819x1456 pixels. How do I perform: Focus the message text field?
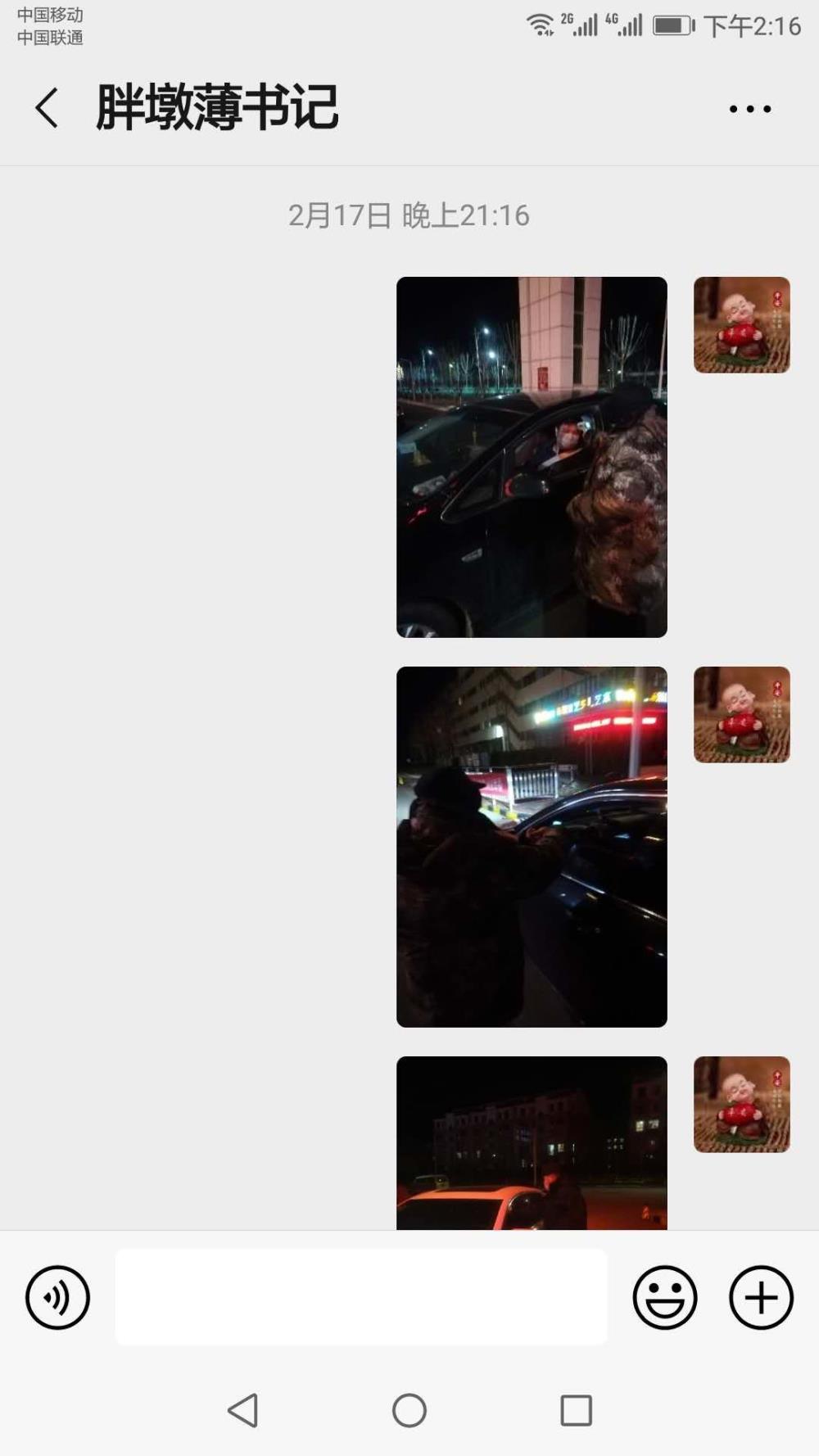tap(361, 1296)
